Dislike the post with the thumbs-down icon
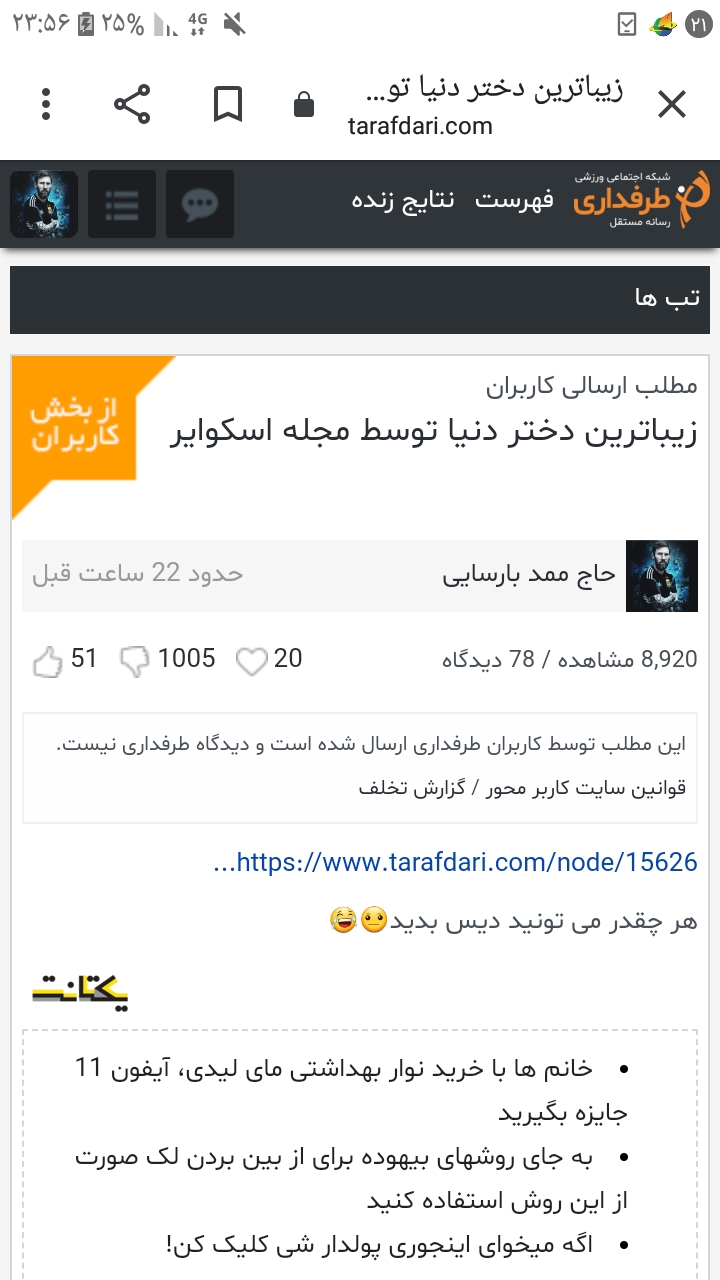 (134, 661)
